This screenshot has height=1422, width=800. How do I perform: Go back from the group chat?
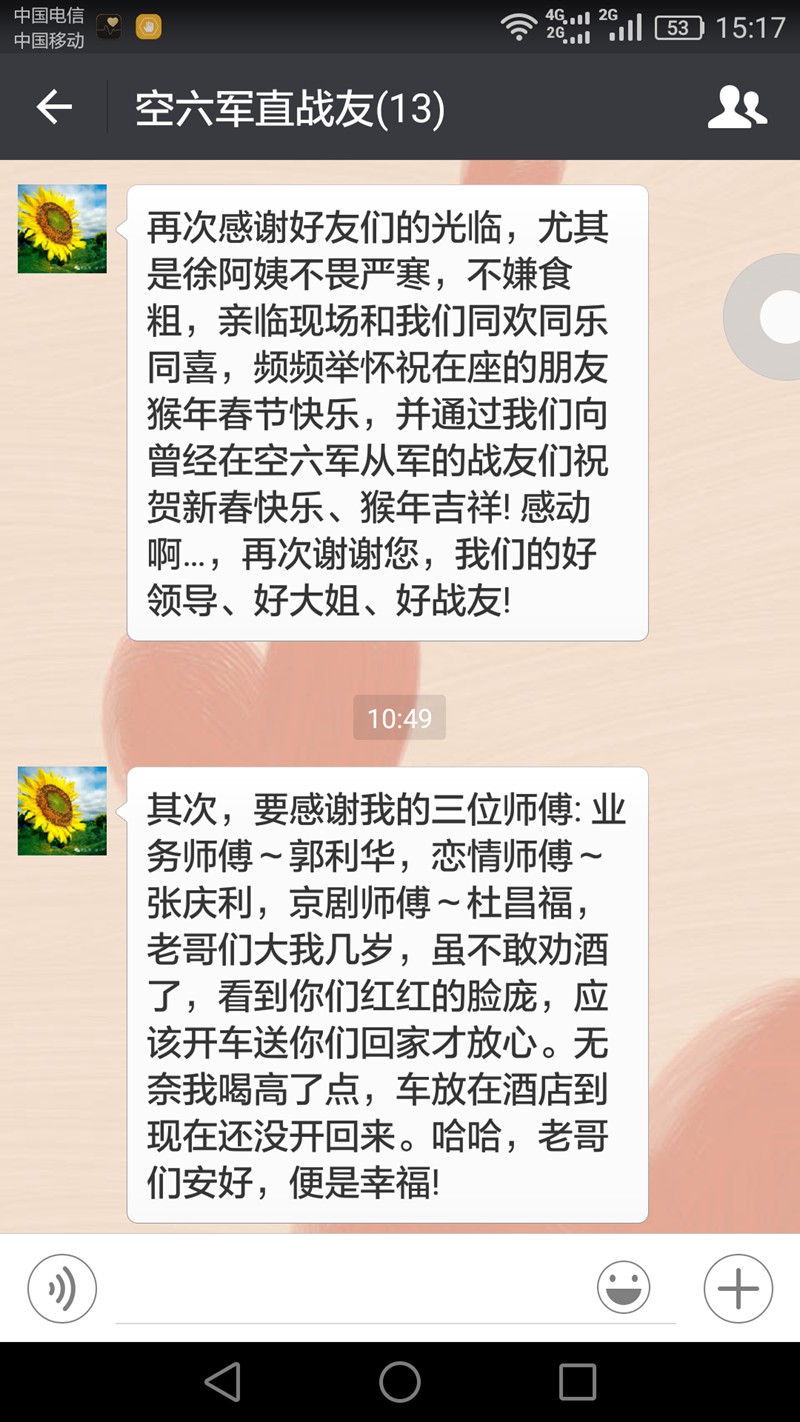[x=54, y=107]
